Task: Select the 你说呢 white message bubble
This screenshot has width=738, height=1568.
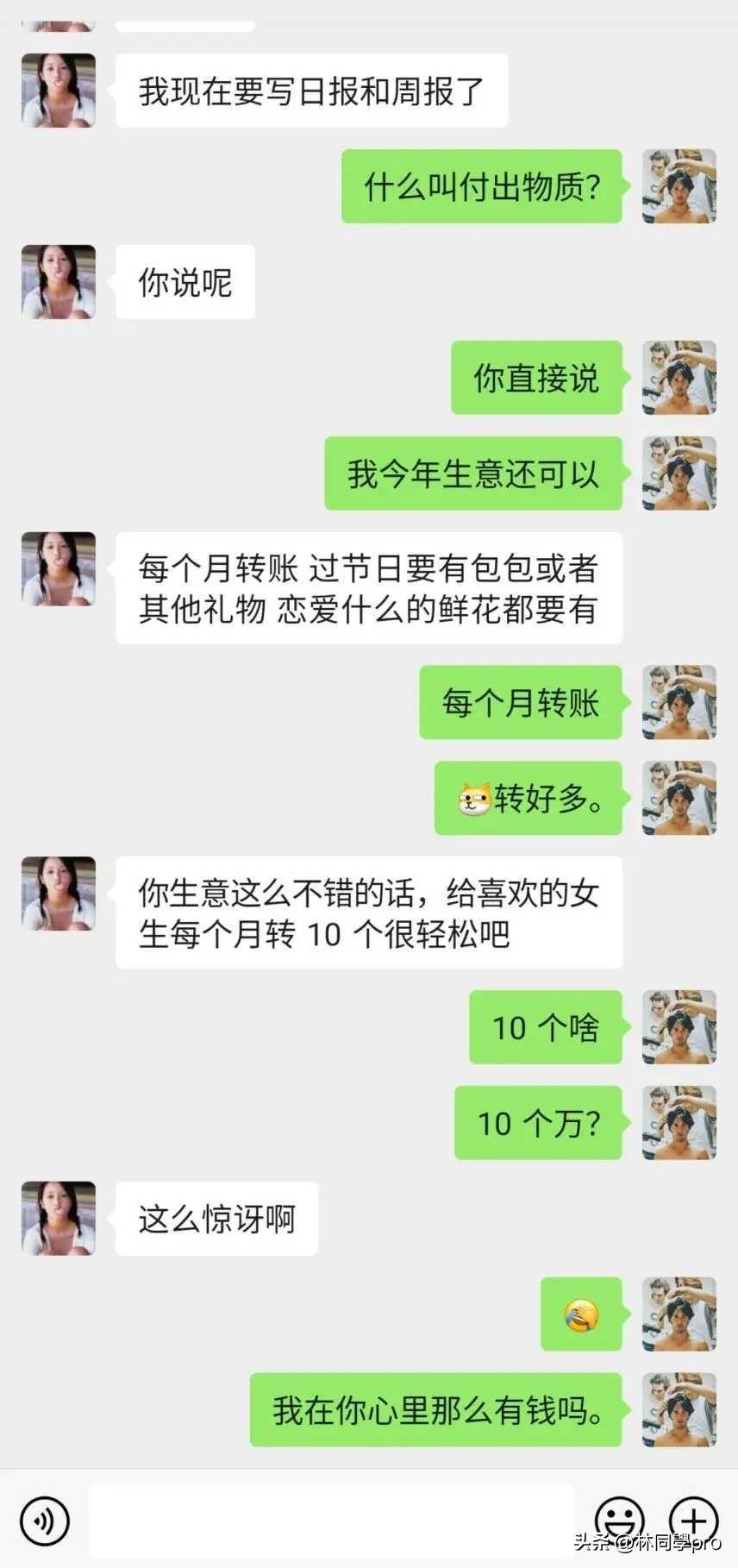Action: pos(184,282)
